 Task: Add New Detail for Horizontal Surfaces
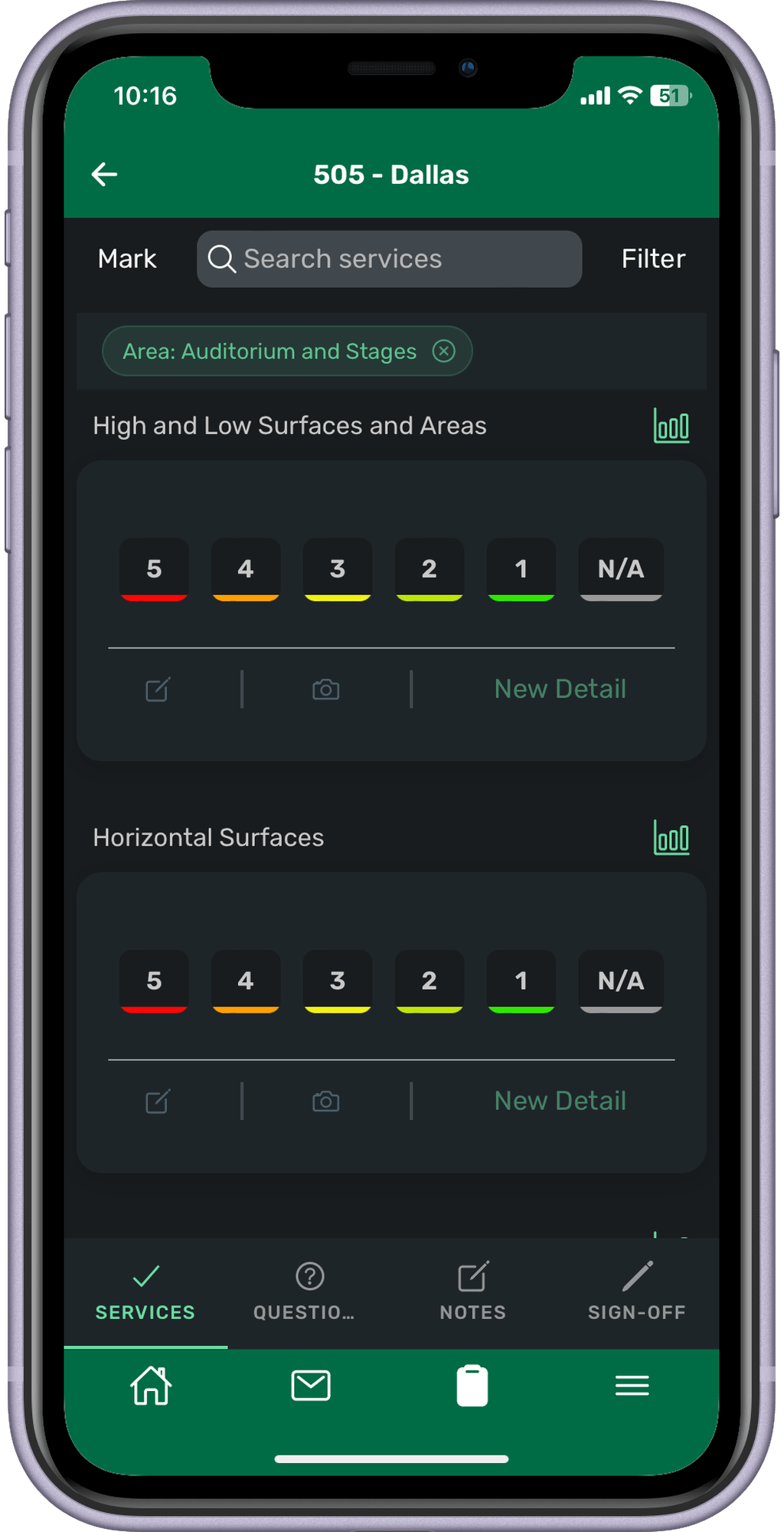(x=560, y=1101)
